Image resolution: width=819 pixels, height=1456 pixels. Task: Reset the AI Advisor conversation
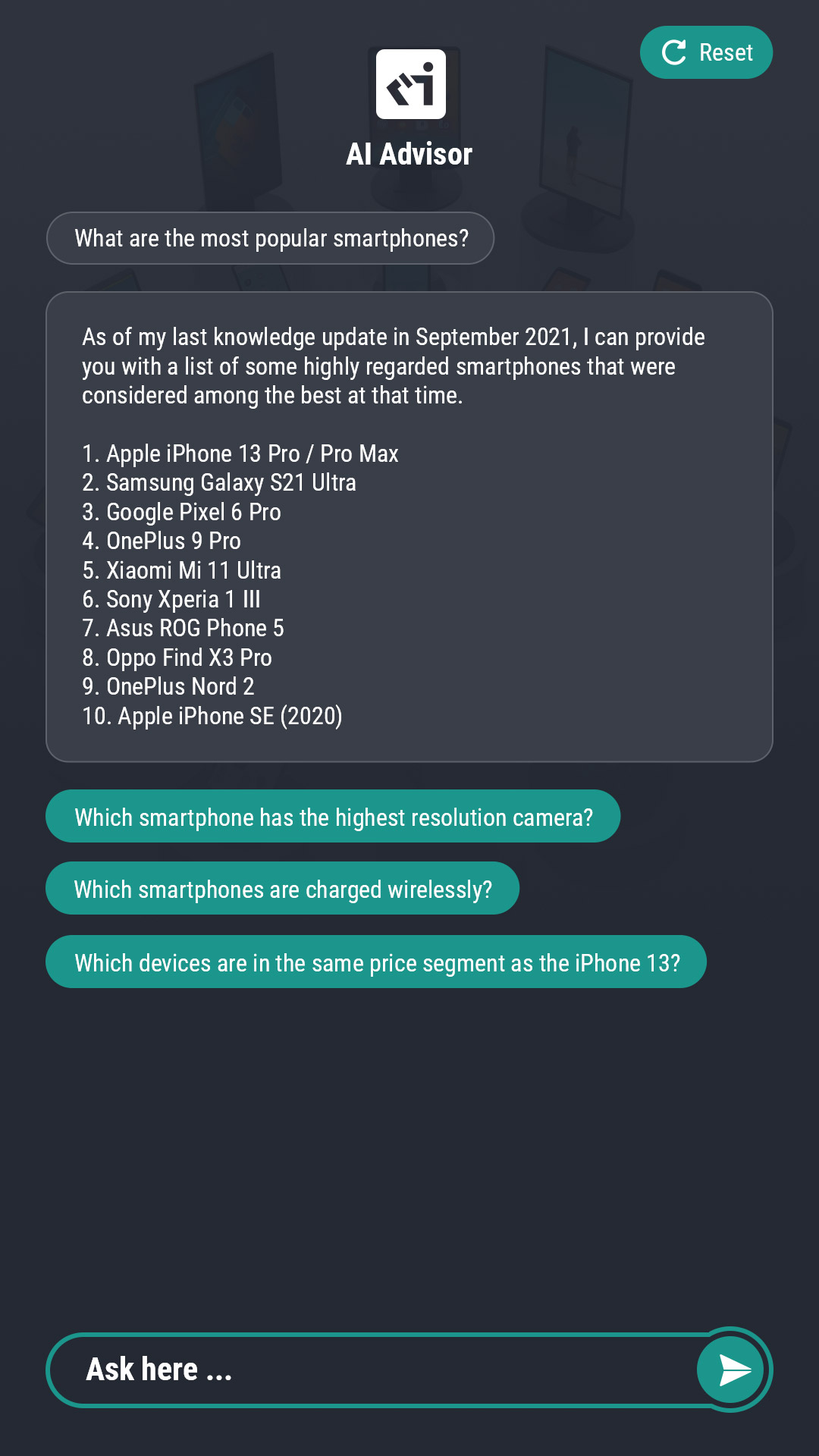pyautogui.click(x=706, y=52)
